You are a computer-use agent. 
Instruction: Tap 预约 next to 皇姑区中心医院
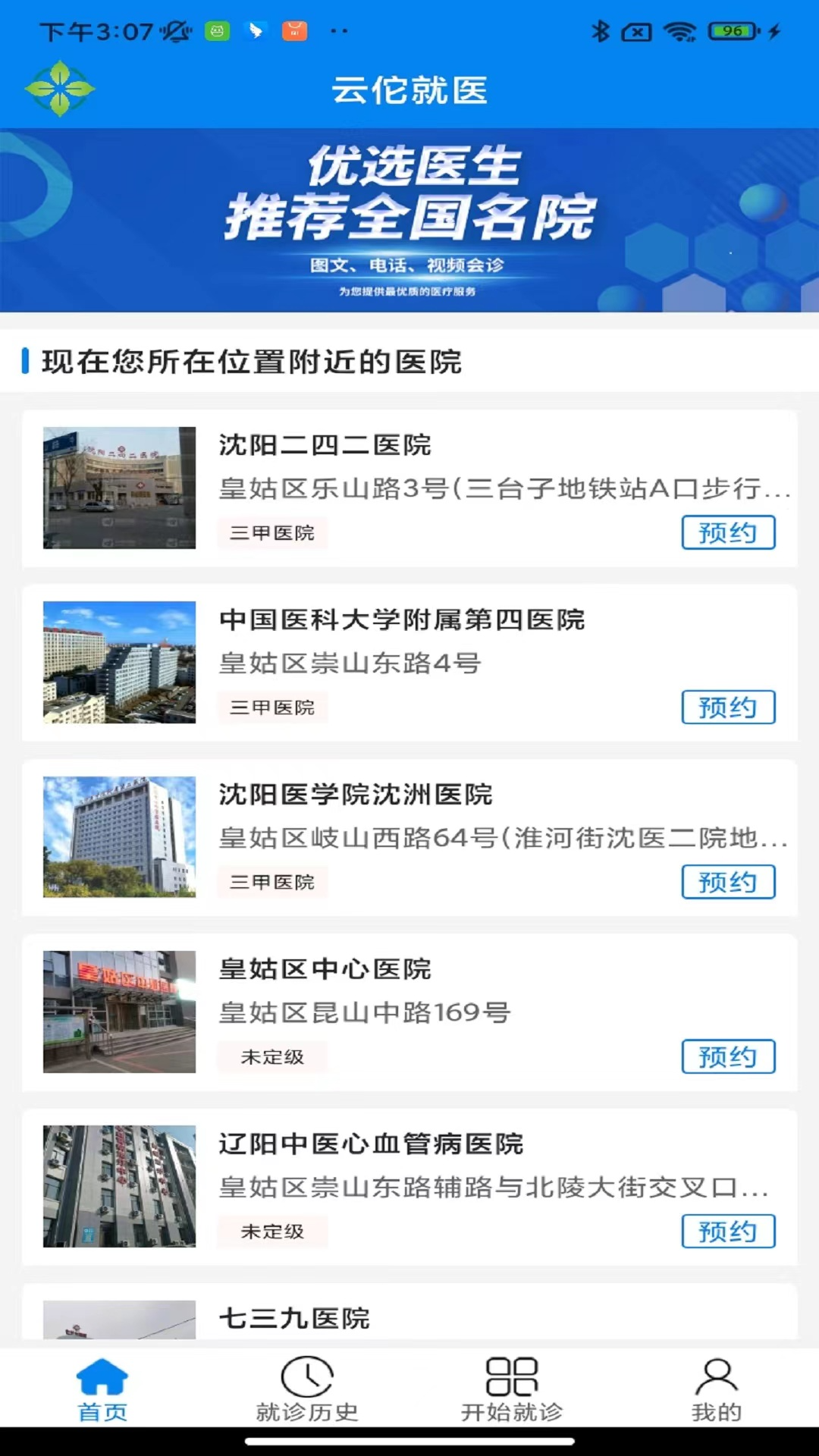tap(728, 1056)
